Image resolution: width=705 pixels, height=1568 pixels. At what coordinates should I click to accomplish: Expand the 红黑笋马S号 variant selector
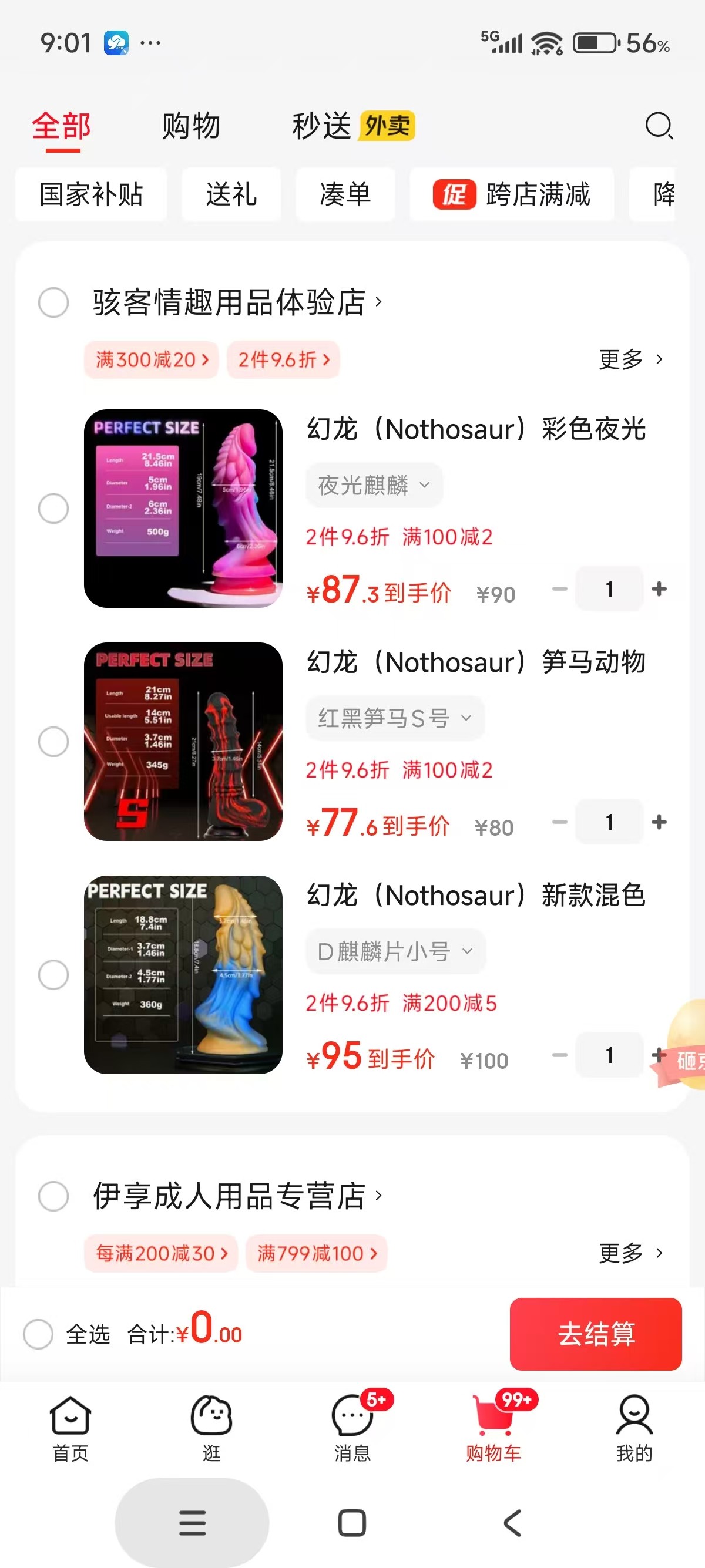(395, 718)
